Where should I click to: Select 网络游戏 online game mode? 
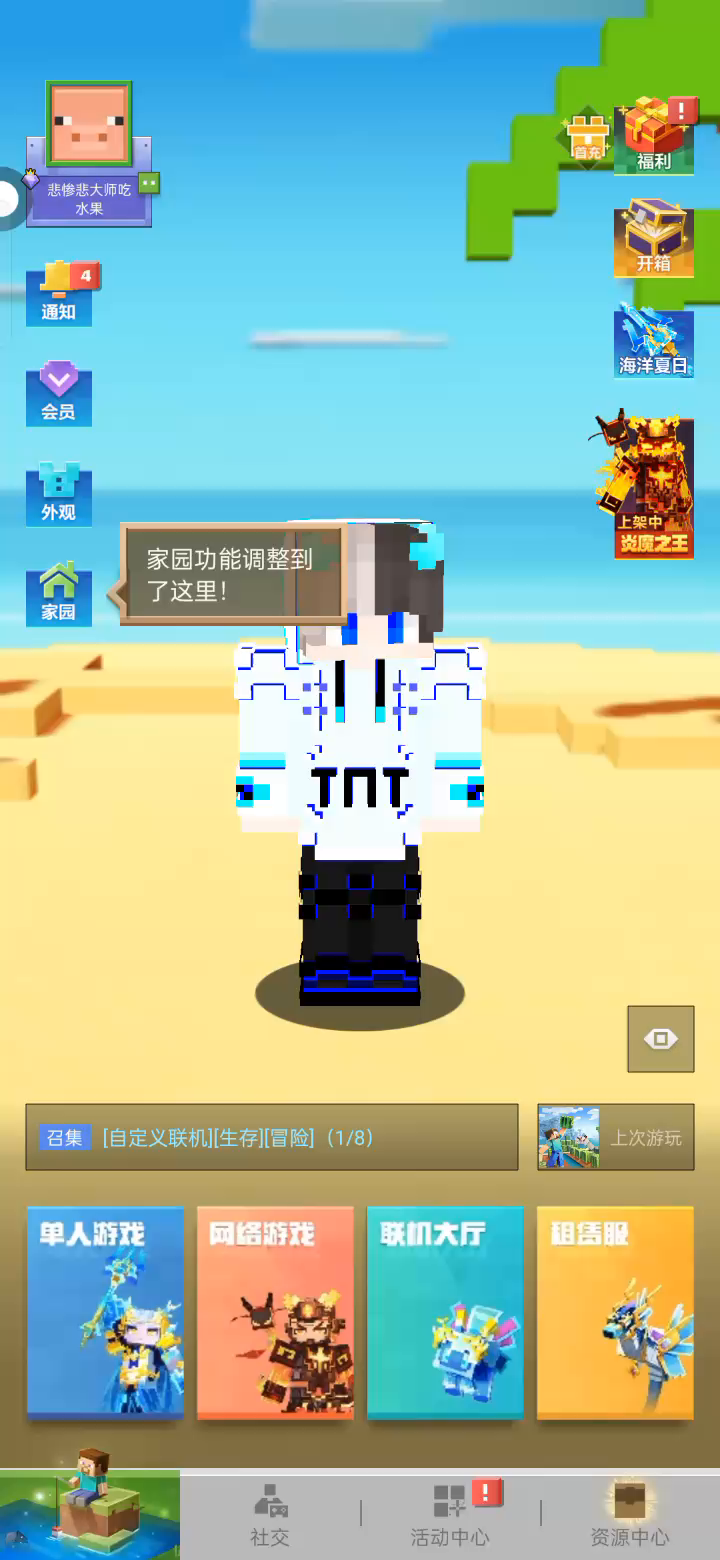point(275,1312)
